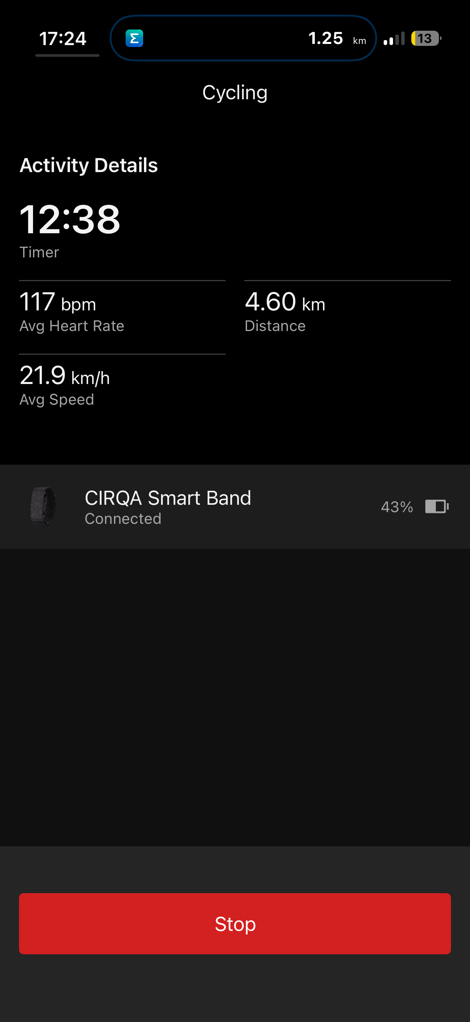
Task: Stop the cycling activity
Action: pos(235,924)
